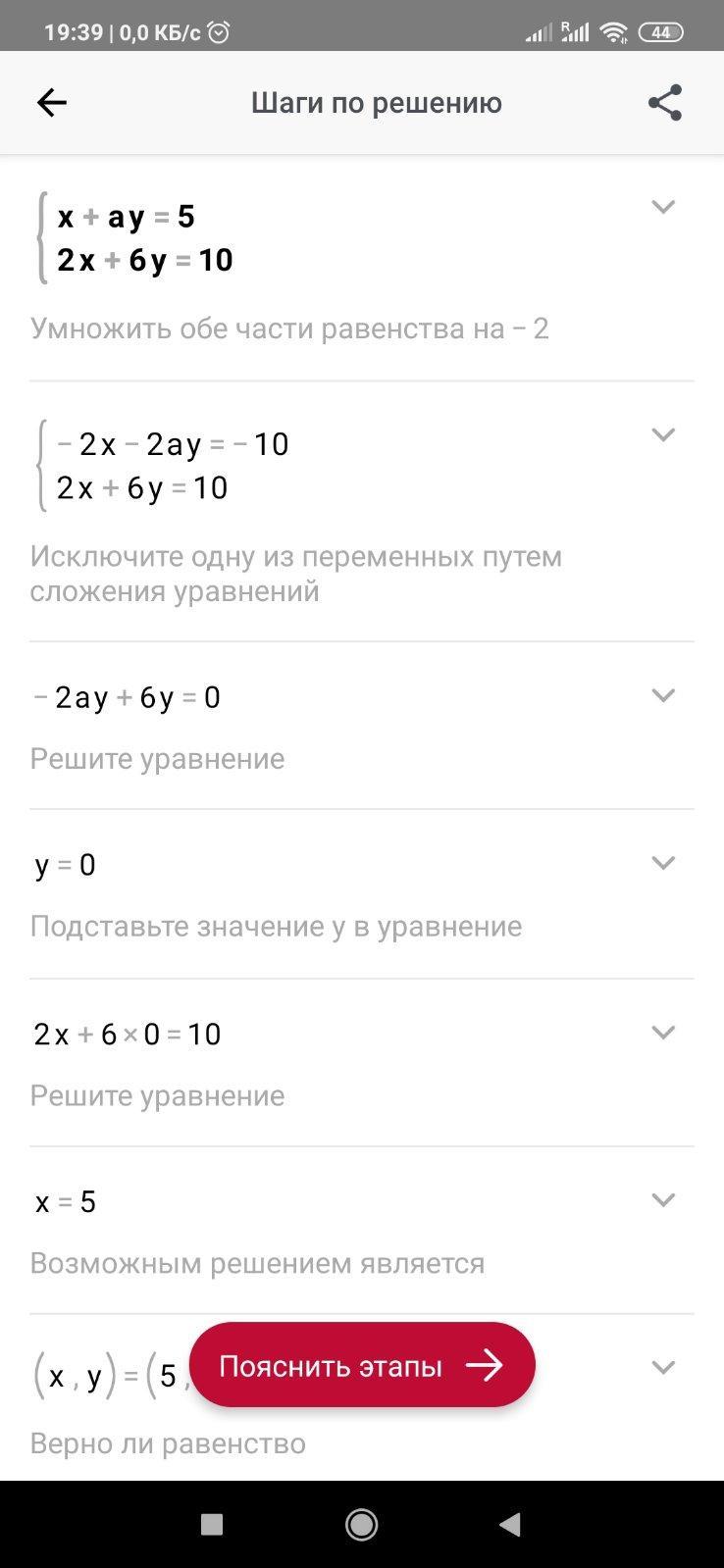The width and height of the screenshot is (724, 1568).
Task: Expand the y = 0 step
Action: (x=663, y=863)
